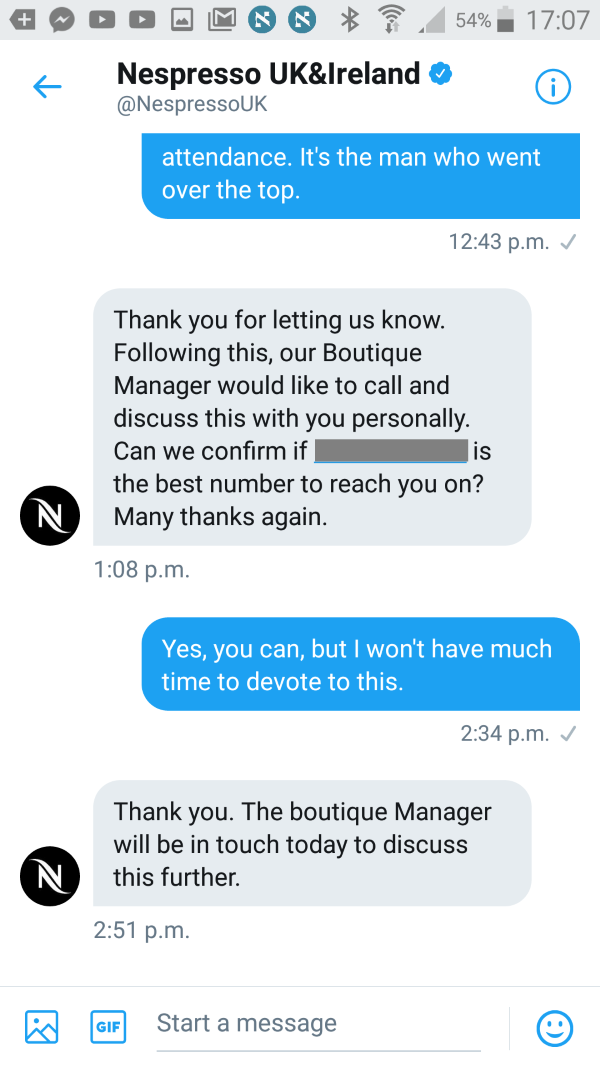This screenshot has height=1067, width=600.
Task: Open the Nespresso avatar beside the 1:08 p.m. message
Action: coord(50,516)
